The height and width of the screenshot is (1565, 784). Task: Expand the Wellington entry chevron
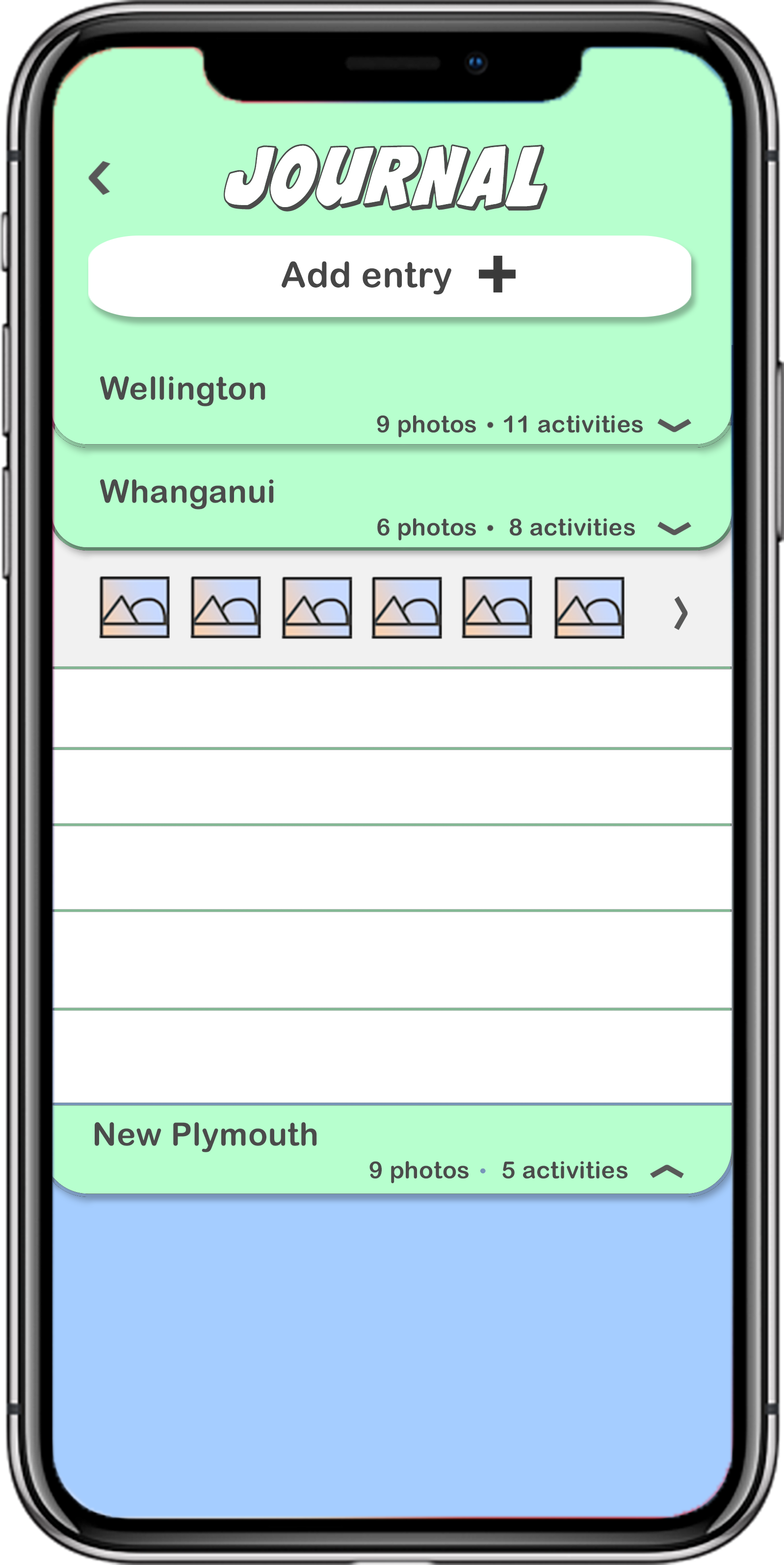[x=674, y=425]
